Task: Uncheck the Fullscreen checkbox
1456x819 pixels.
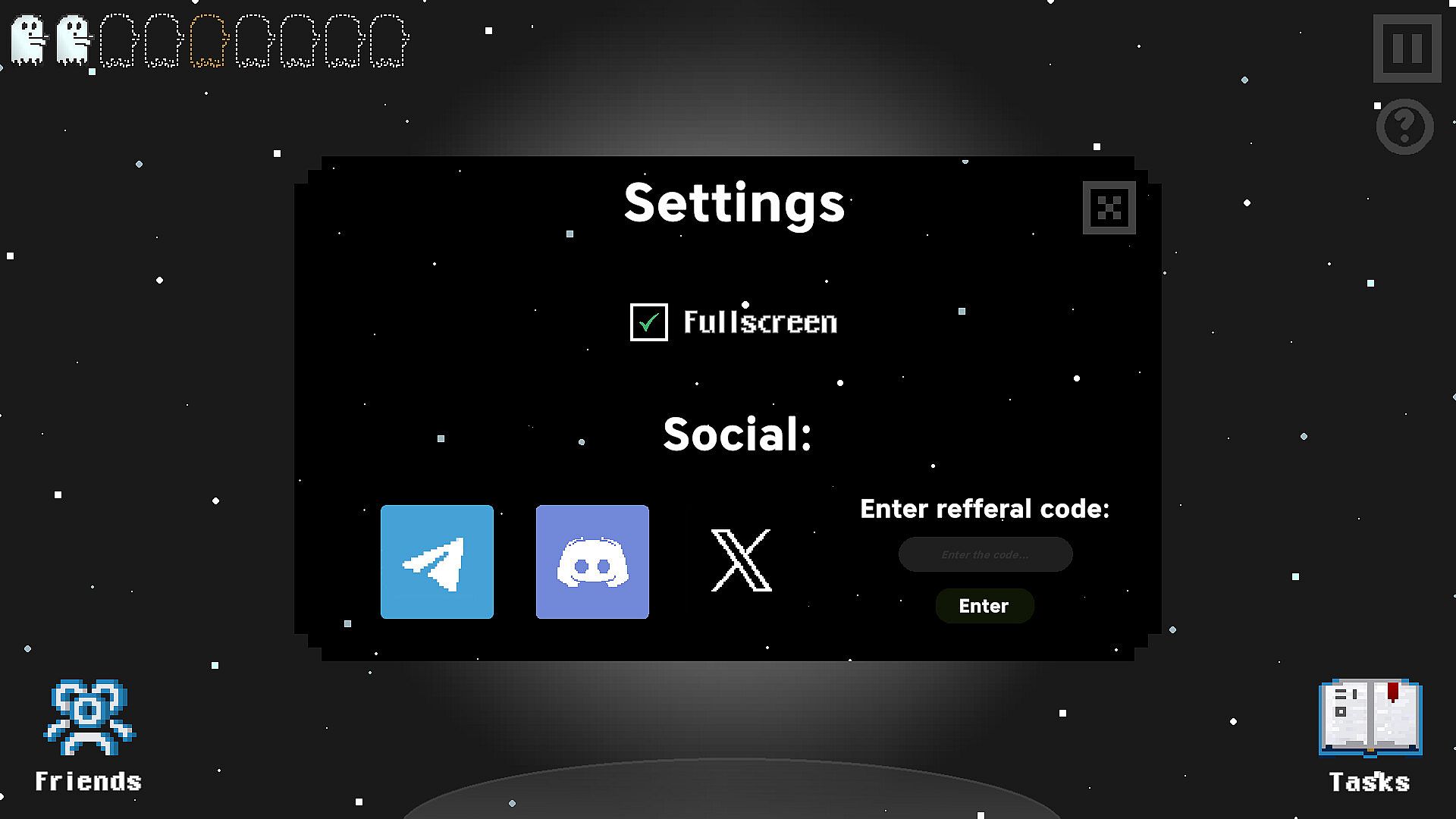Action: click(648, 322)
